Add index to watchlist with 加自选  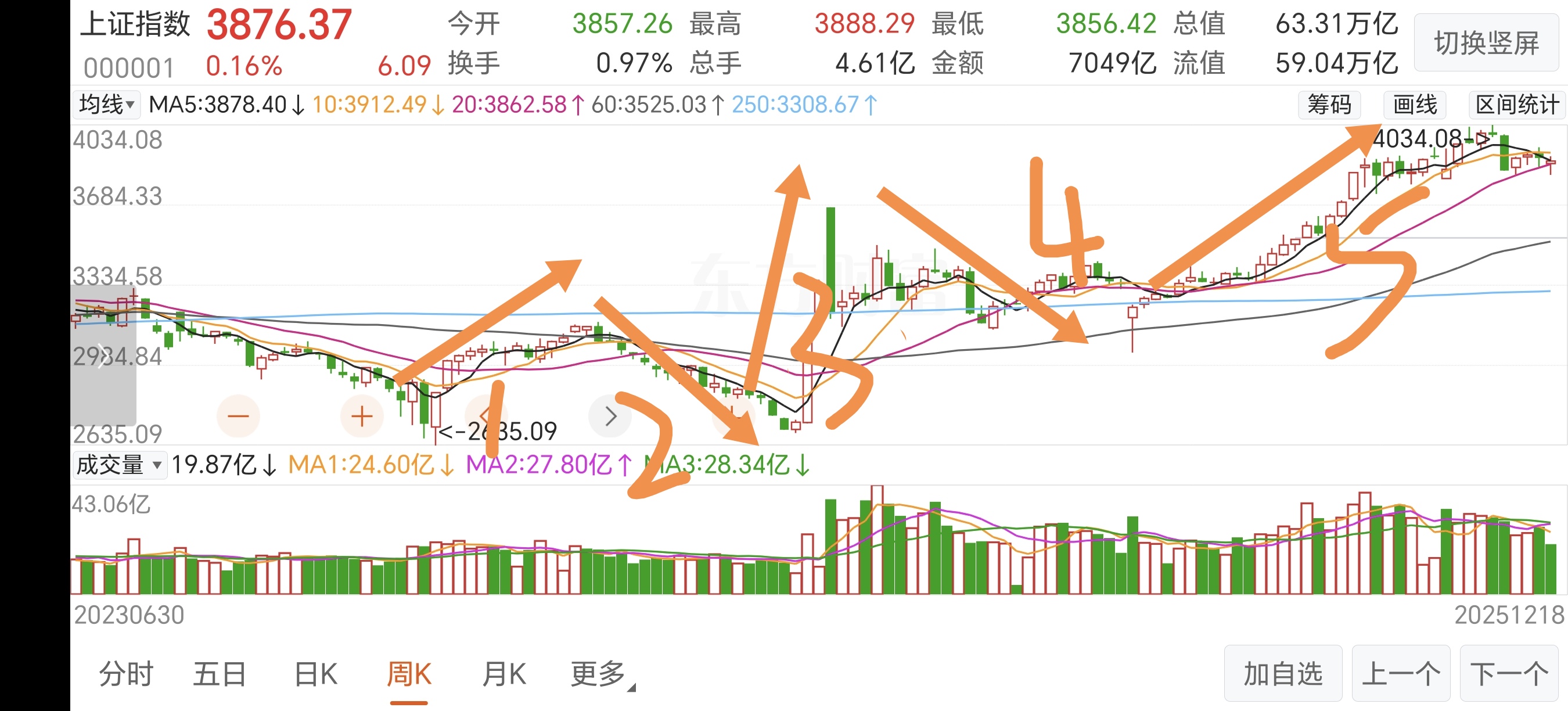click(1282, 674)
